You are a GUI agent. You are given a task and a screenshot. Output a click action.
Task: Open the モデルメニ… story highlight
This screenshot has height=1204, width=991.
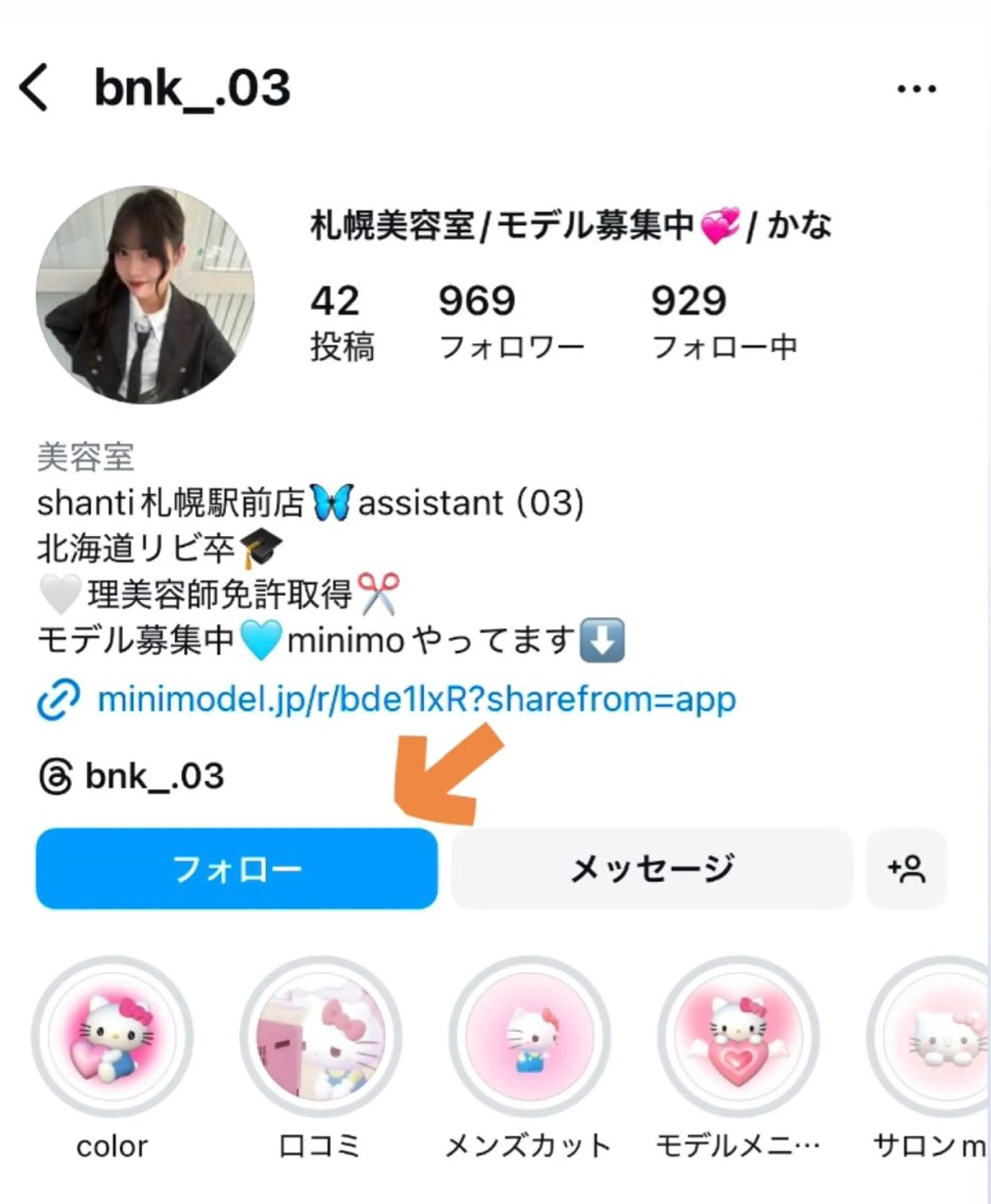[738, 1036]
